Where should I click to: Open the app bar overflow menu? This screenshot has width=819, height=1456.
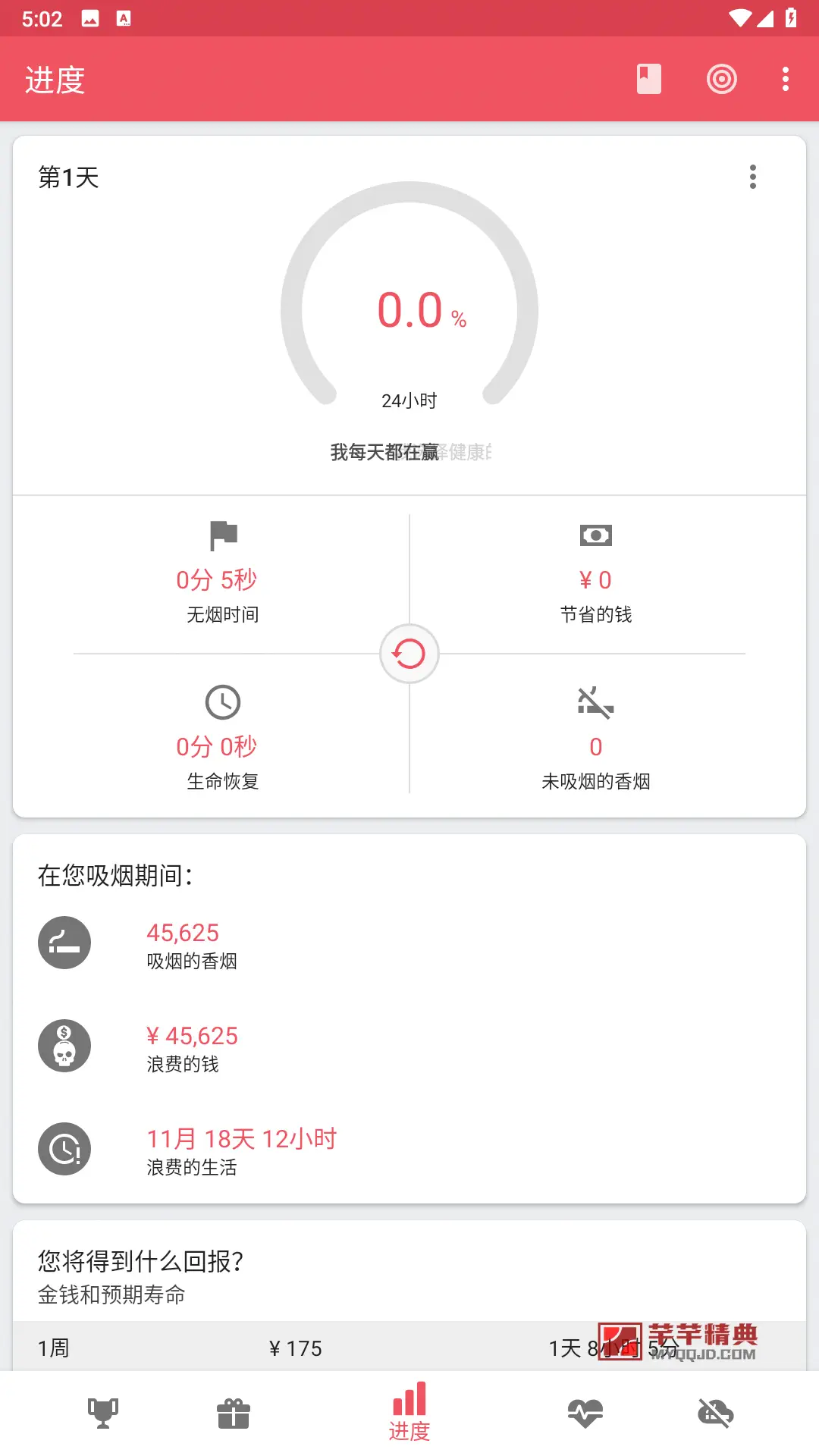click(x=786, y=79)
